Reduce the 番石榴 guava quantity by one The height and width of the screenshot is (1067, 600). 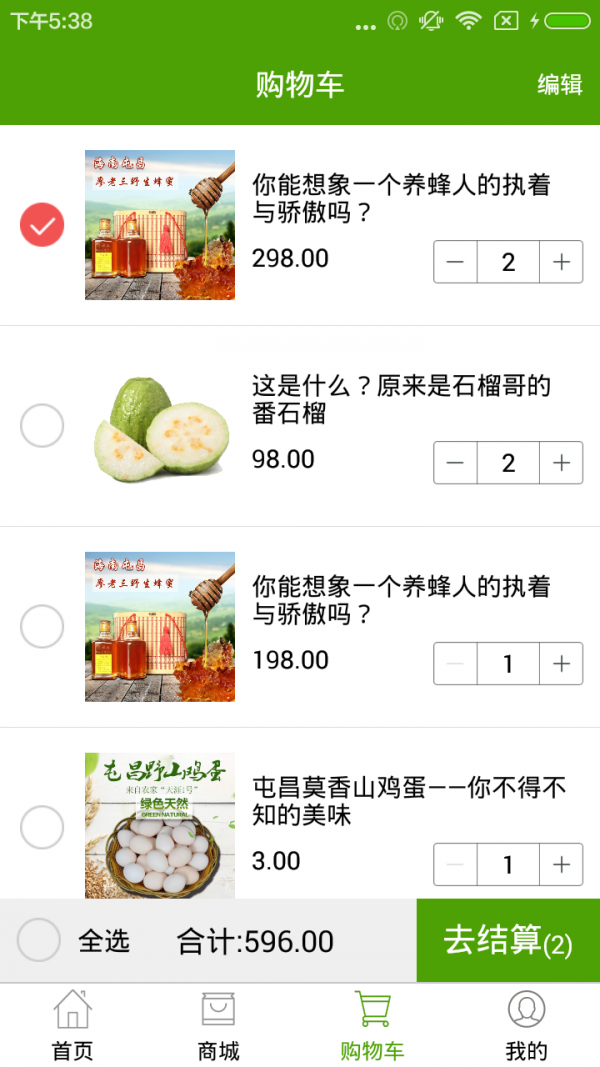pos(456,463)
